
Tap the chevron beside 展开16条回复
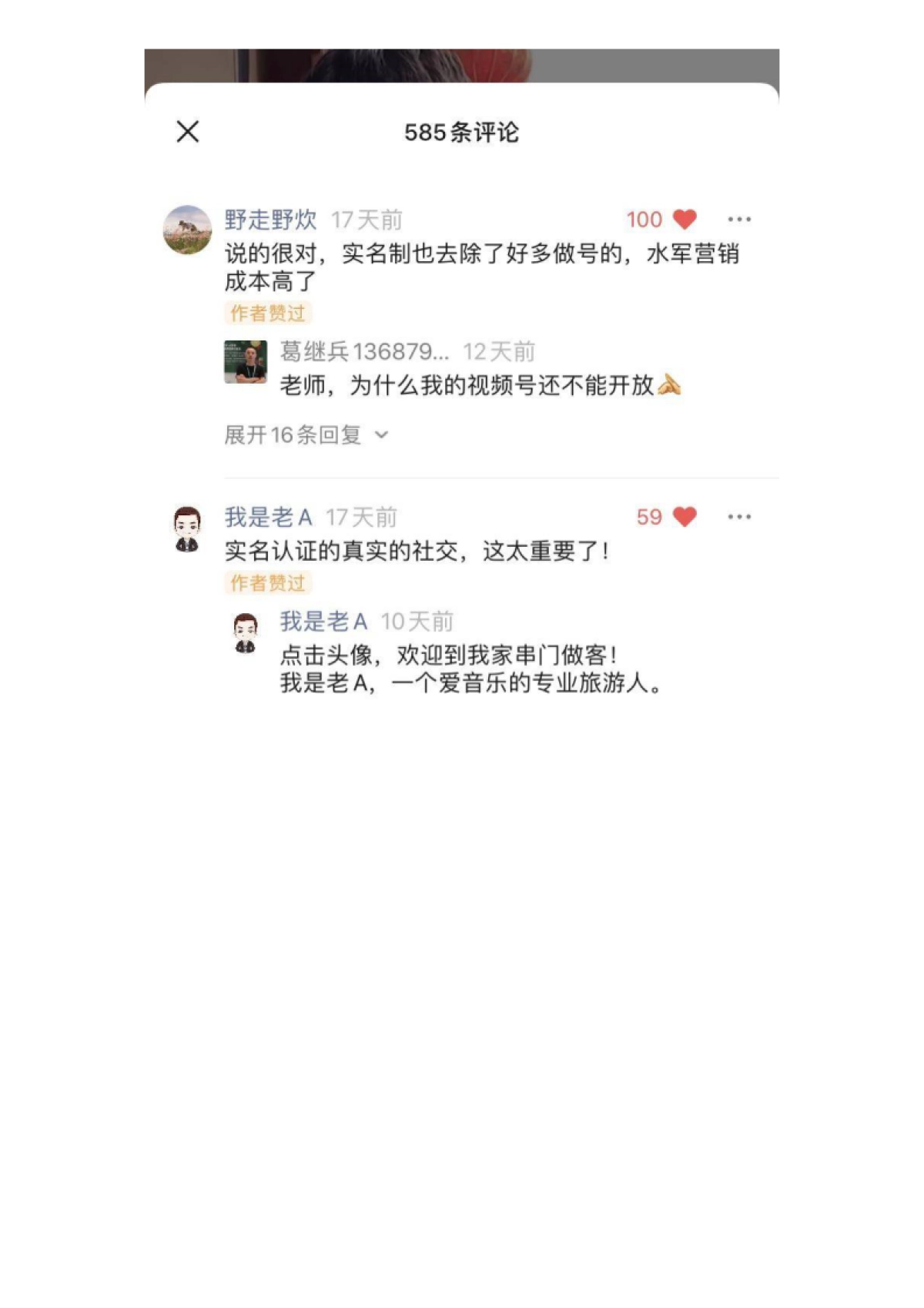pos(381,436)
